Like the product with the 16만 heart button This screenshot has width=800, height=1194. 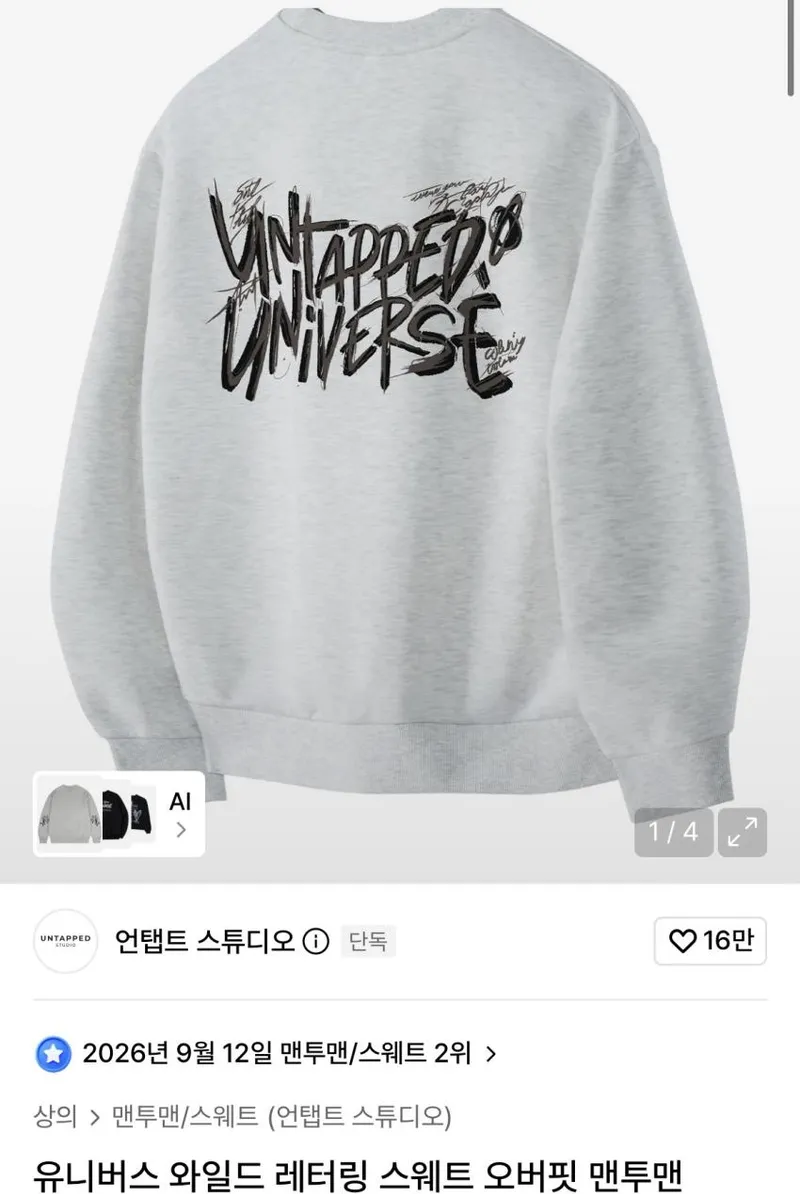click(710, 941)
